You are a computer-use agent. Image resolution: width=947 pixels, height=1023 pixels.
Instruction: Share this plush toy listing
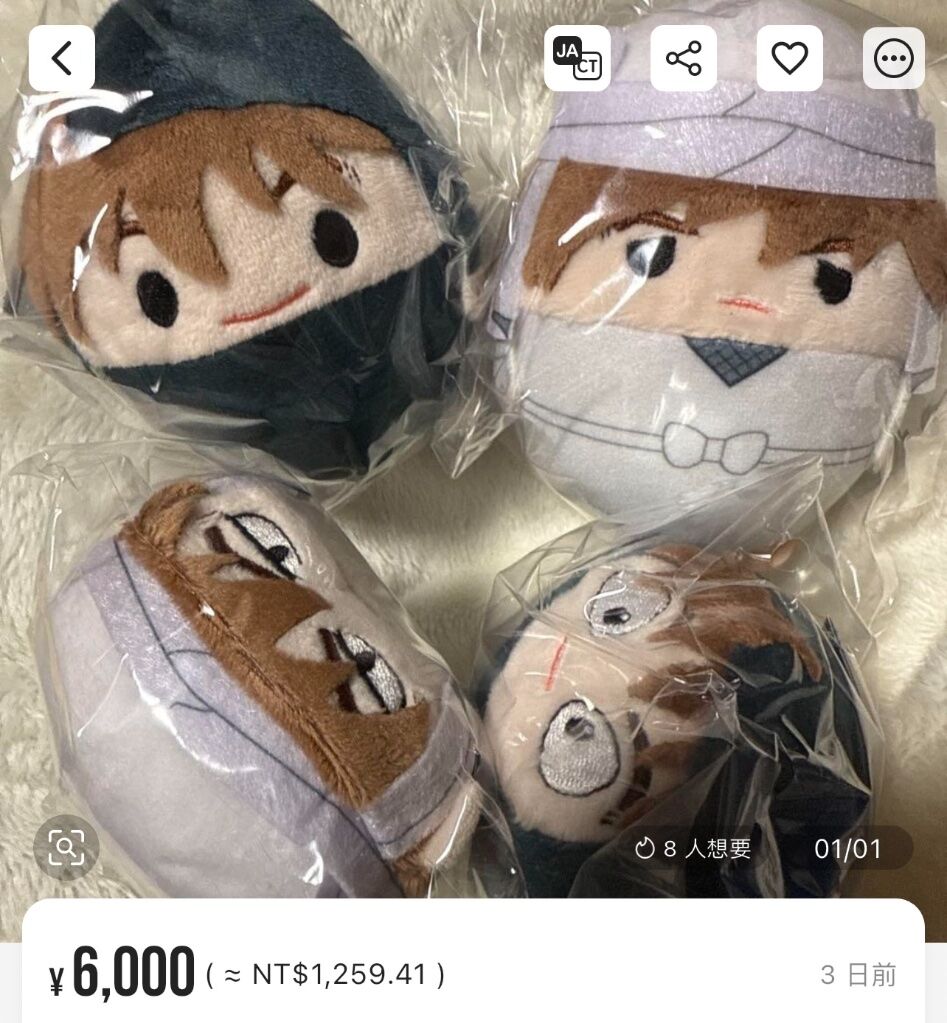point(684,59)
